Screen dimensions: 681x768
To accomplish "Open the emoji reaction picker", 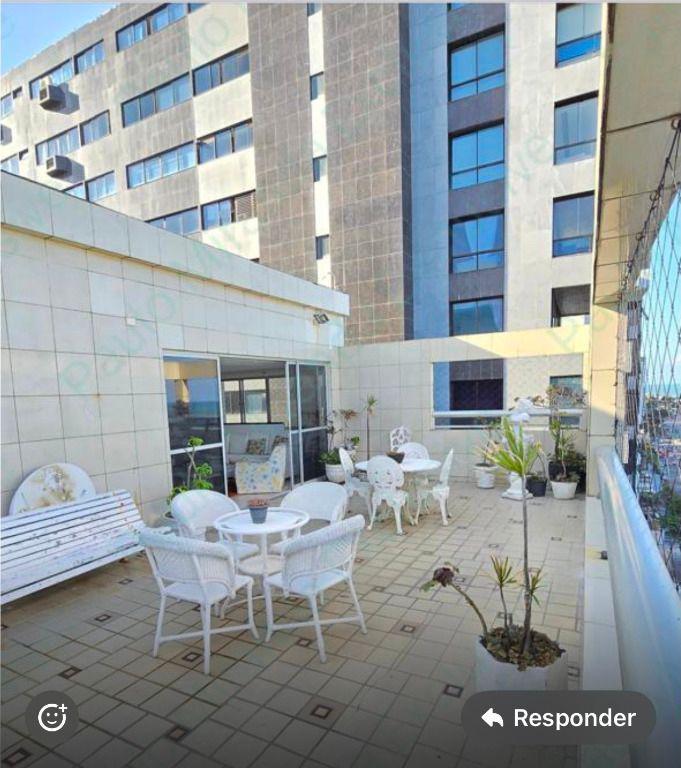I will (x=52, y=717).
